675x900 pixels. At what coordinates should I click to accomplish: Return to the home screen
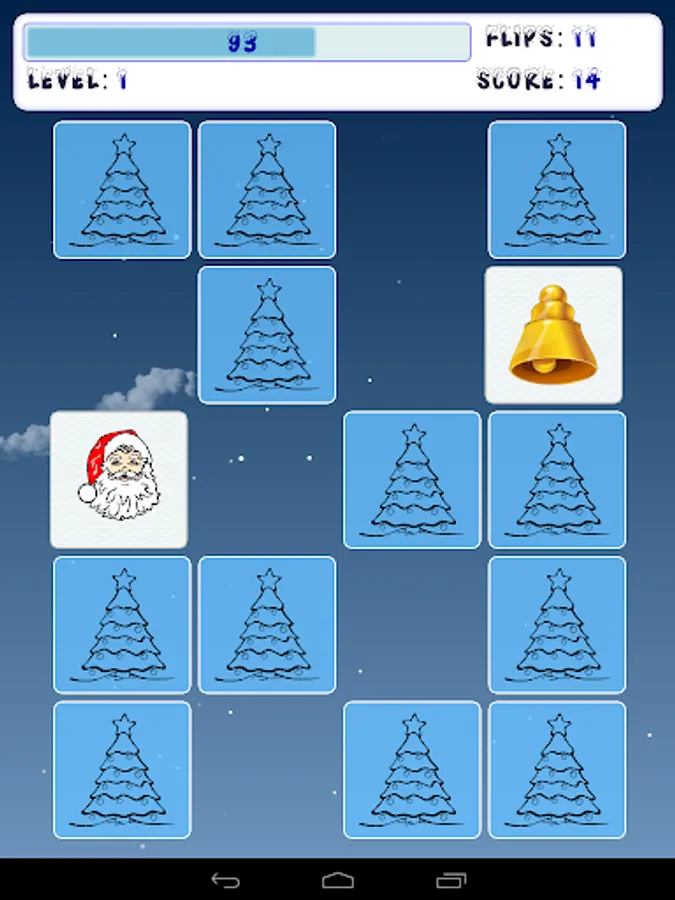pos(338,880)
